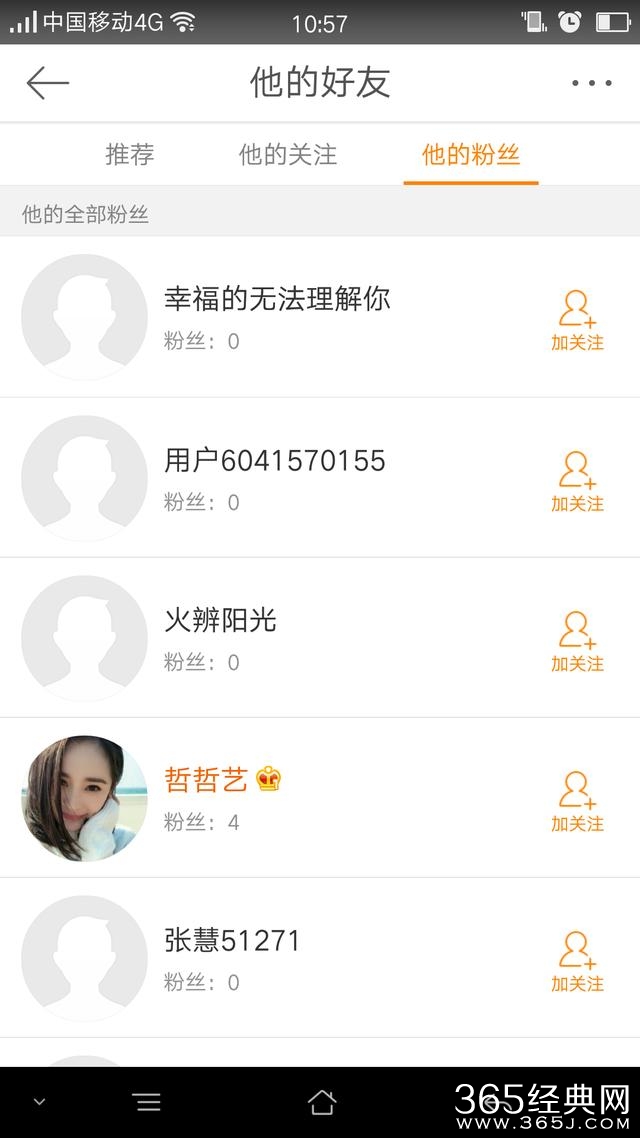Select the 他的粉丝 tab

point(471,155)
